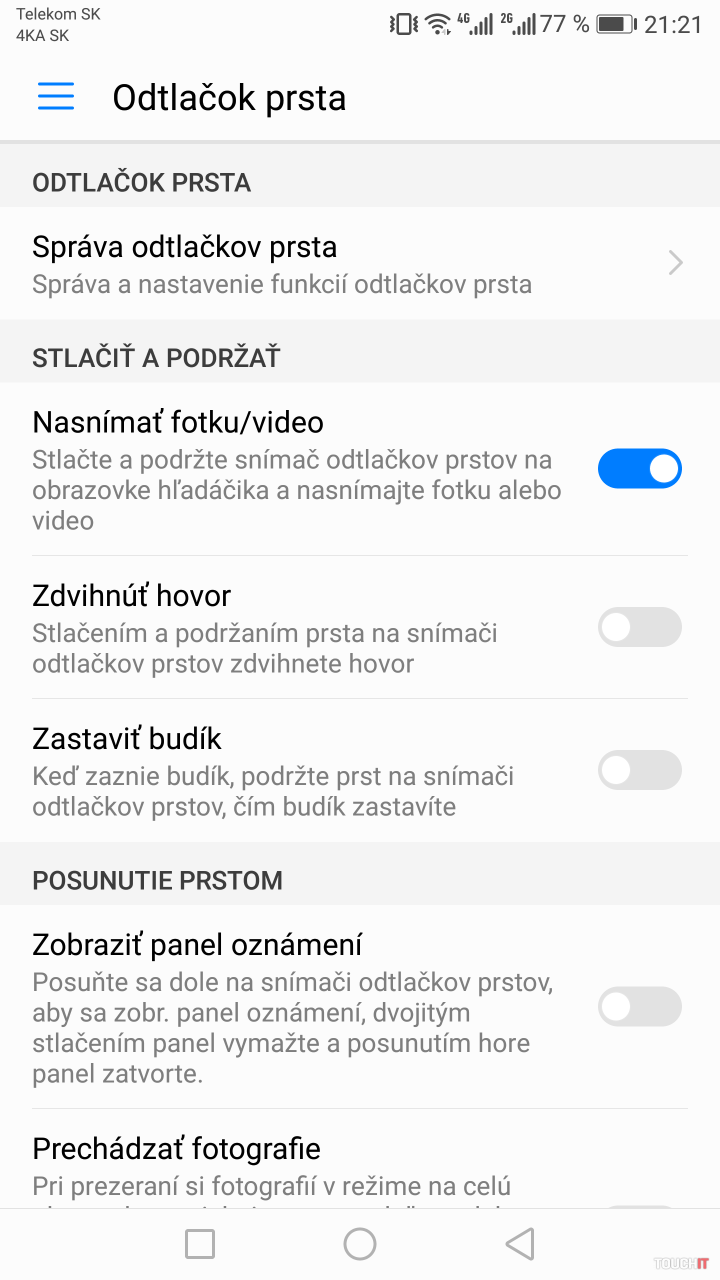Viewport: 720px width, 1280px height.
Task: Go to the home screen
Action: [x=360, y=1244]
